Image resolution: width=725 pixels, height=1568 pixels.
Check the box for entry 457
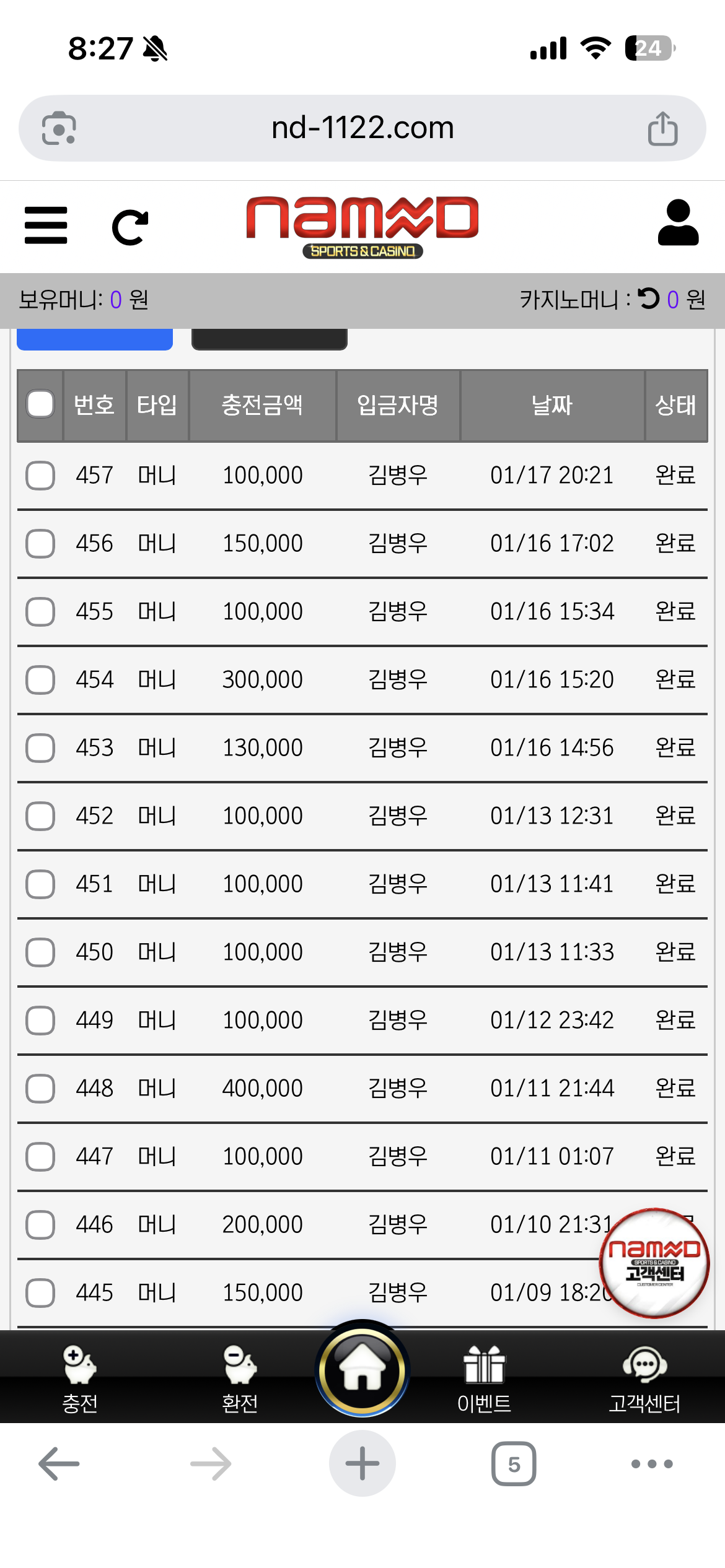(40, 476)
